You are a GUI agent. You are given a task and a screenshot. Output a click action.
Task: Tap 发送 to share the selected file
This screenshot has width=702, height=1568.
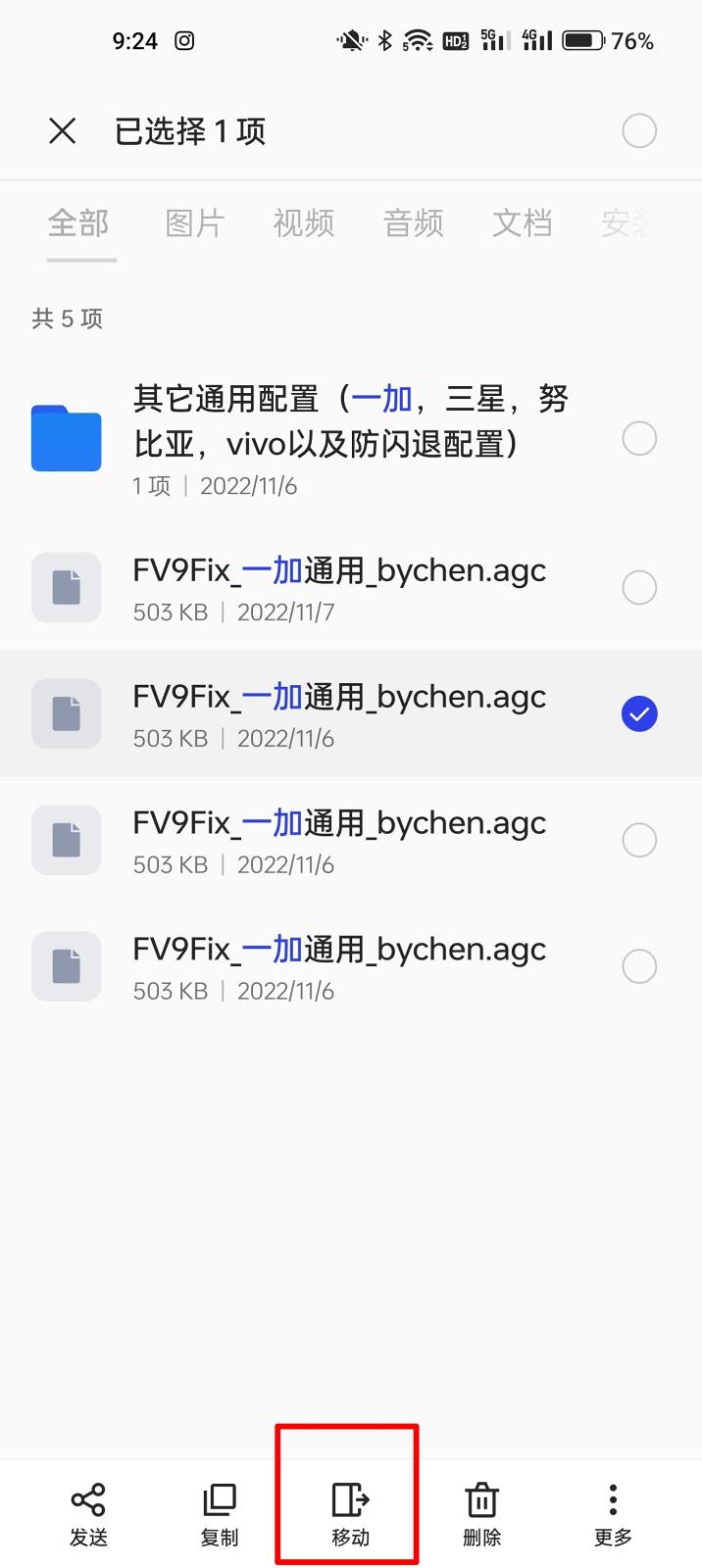coord(88,1514)
